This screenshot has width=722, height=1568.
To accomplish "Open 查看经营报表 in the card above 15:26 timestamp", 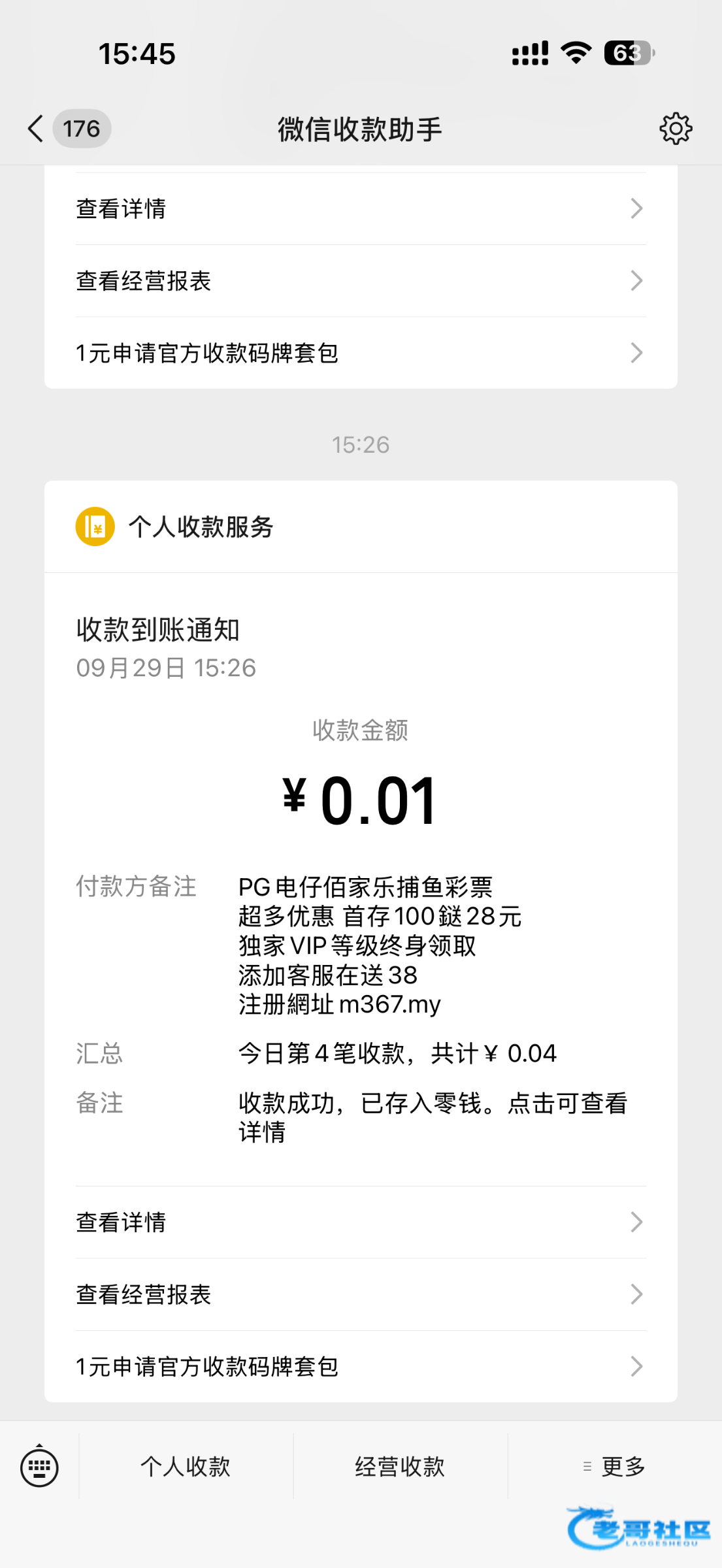I will click(361, 281).
